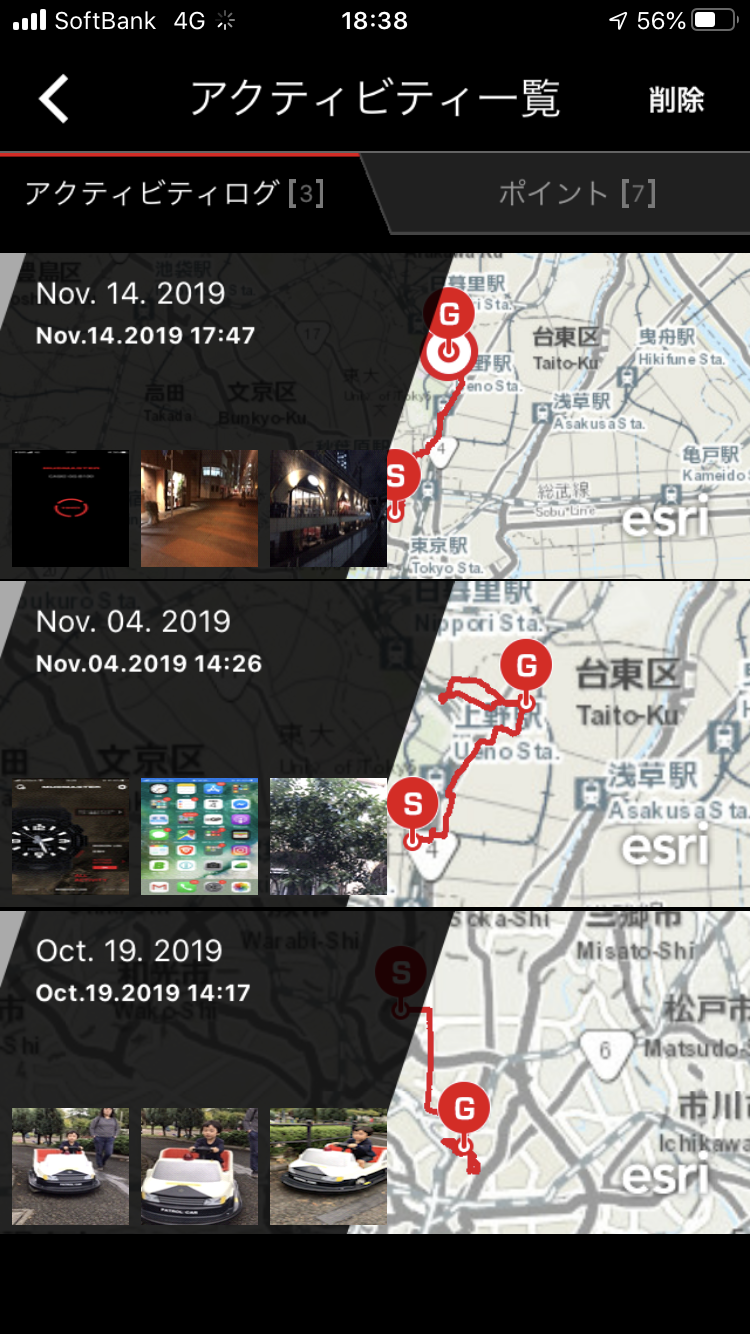
Task: Switch to the ポイント tab
Action: 577,193
